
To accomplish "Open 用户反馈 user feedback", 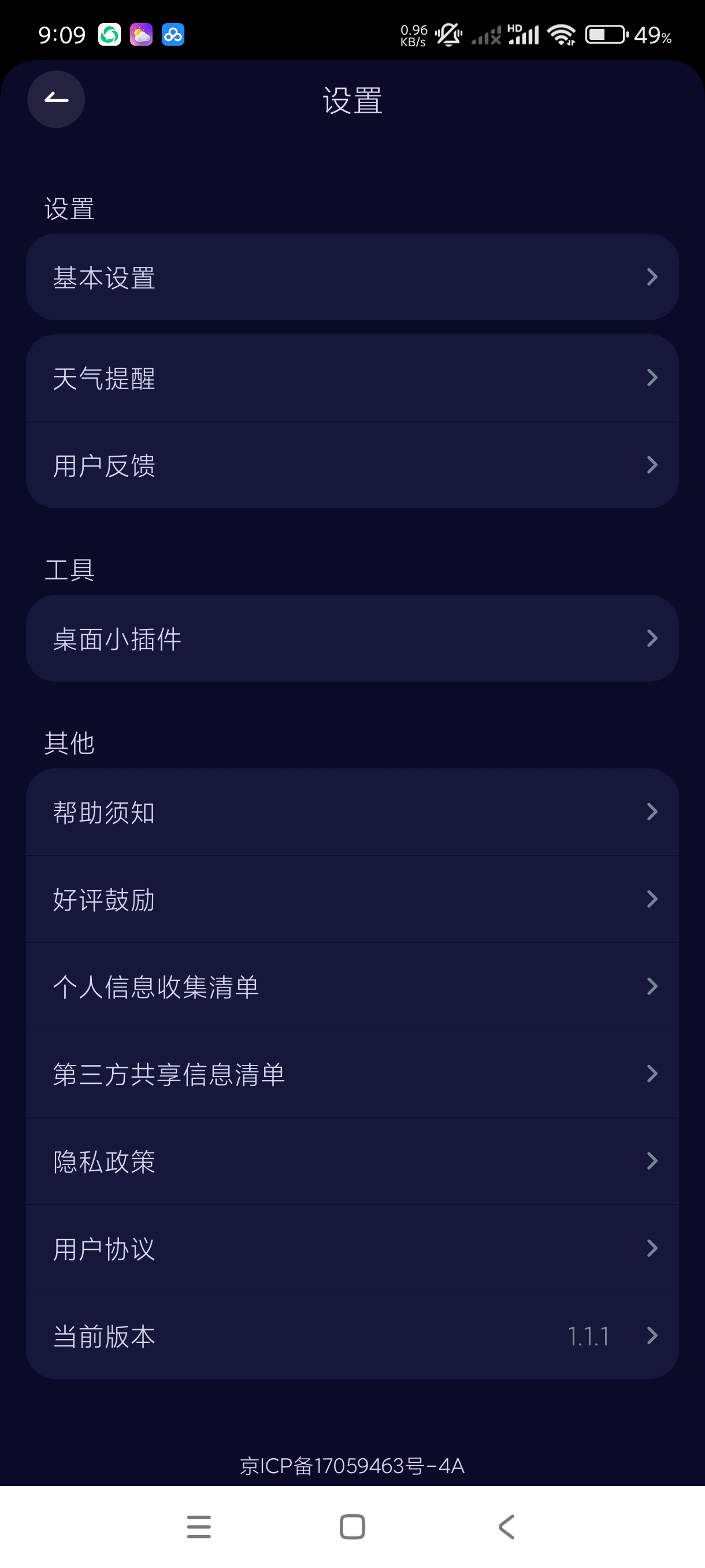I will 352,465.
